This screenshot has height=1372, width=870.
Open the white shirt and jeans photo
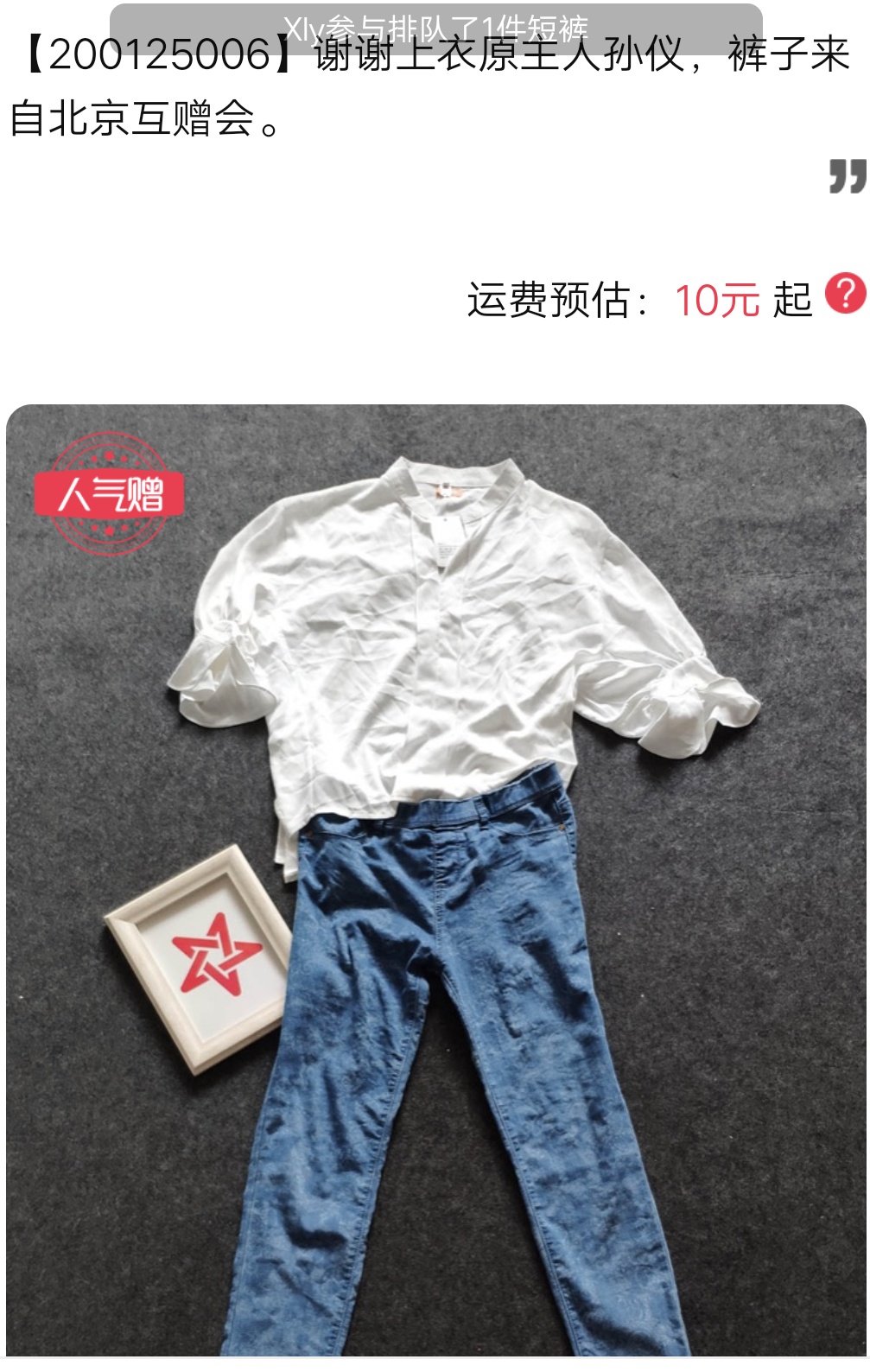[x=435, y=880]
